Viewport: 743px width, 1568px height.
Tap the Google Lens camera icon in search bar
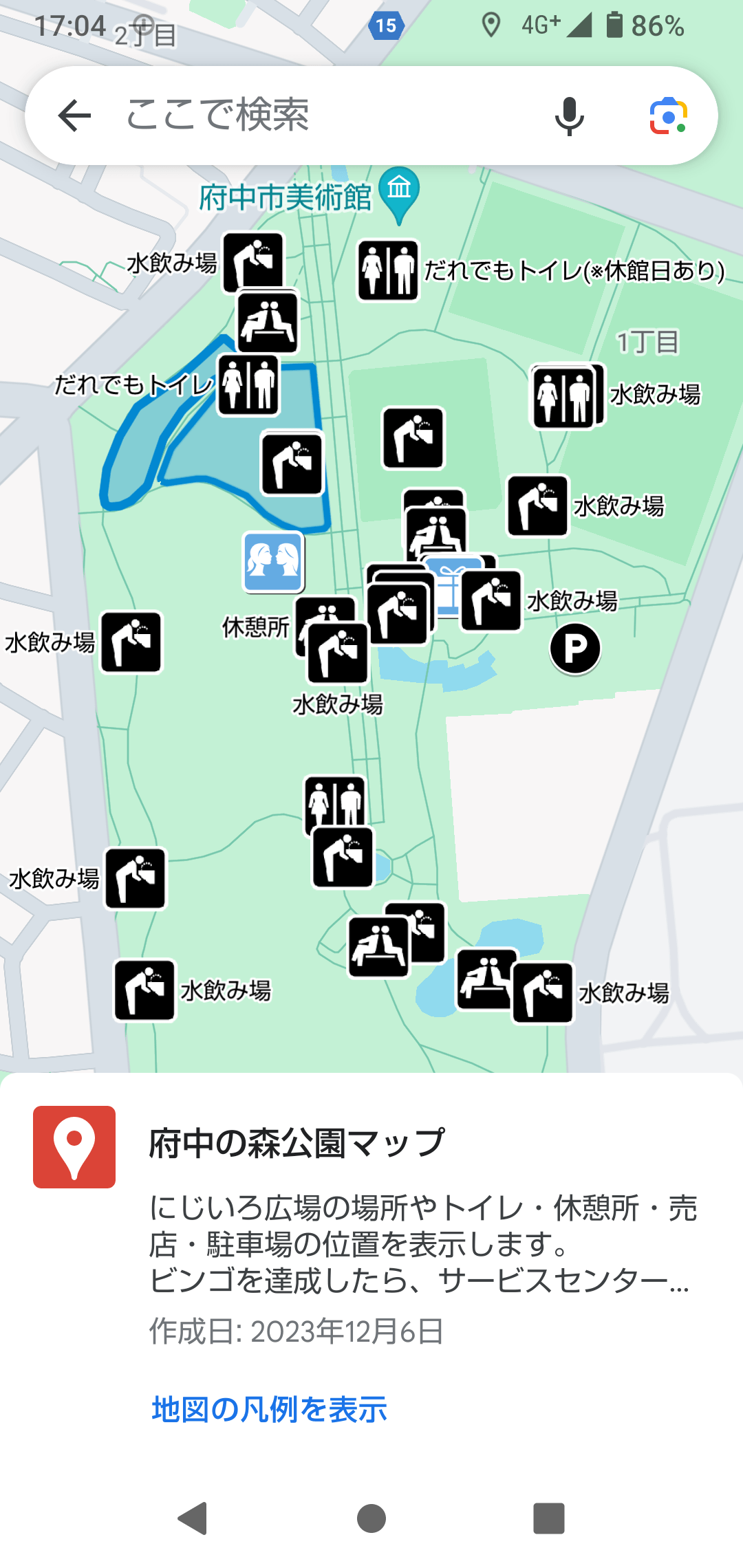click(x=665, y=115)
